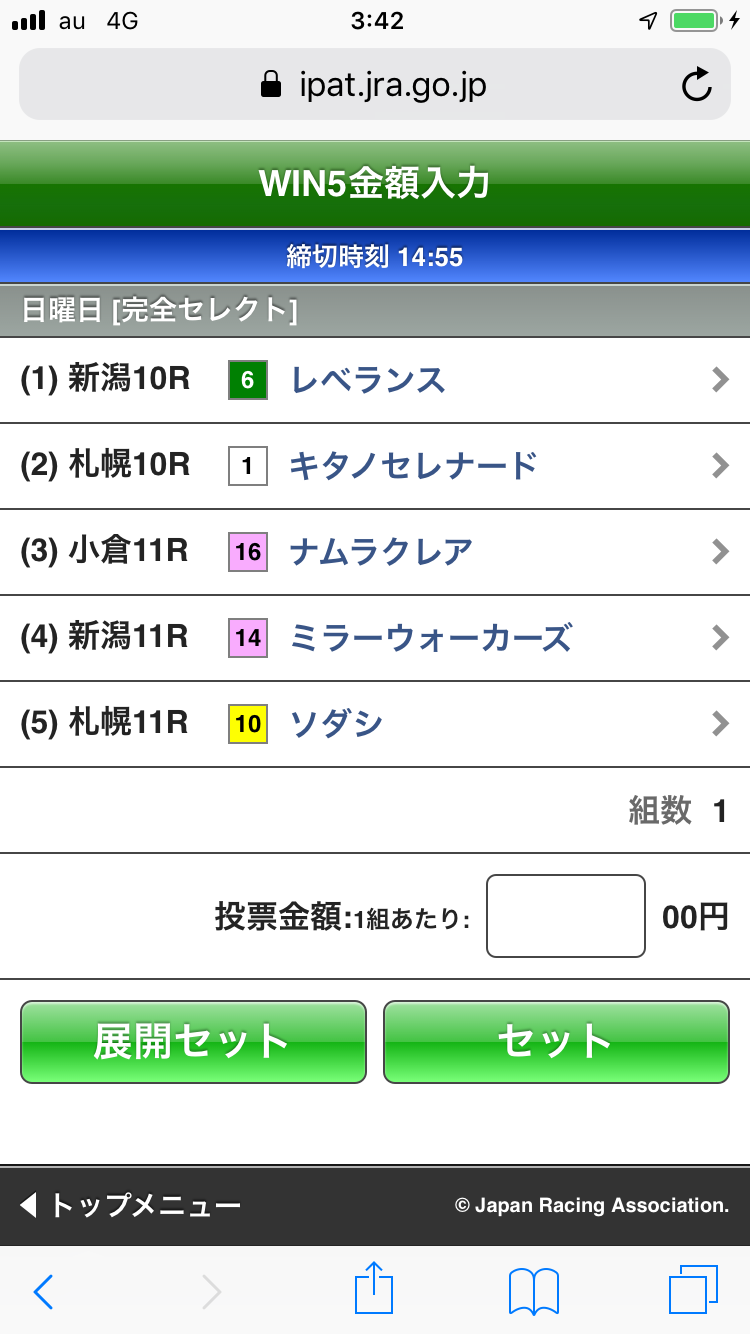Return to トップメニュー
The image size is (750, 1334).
130,1205
